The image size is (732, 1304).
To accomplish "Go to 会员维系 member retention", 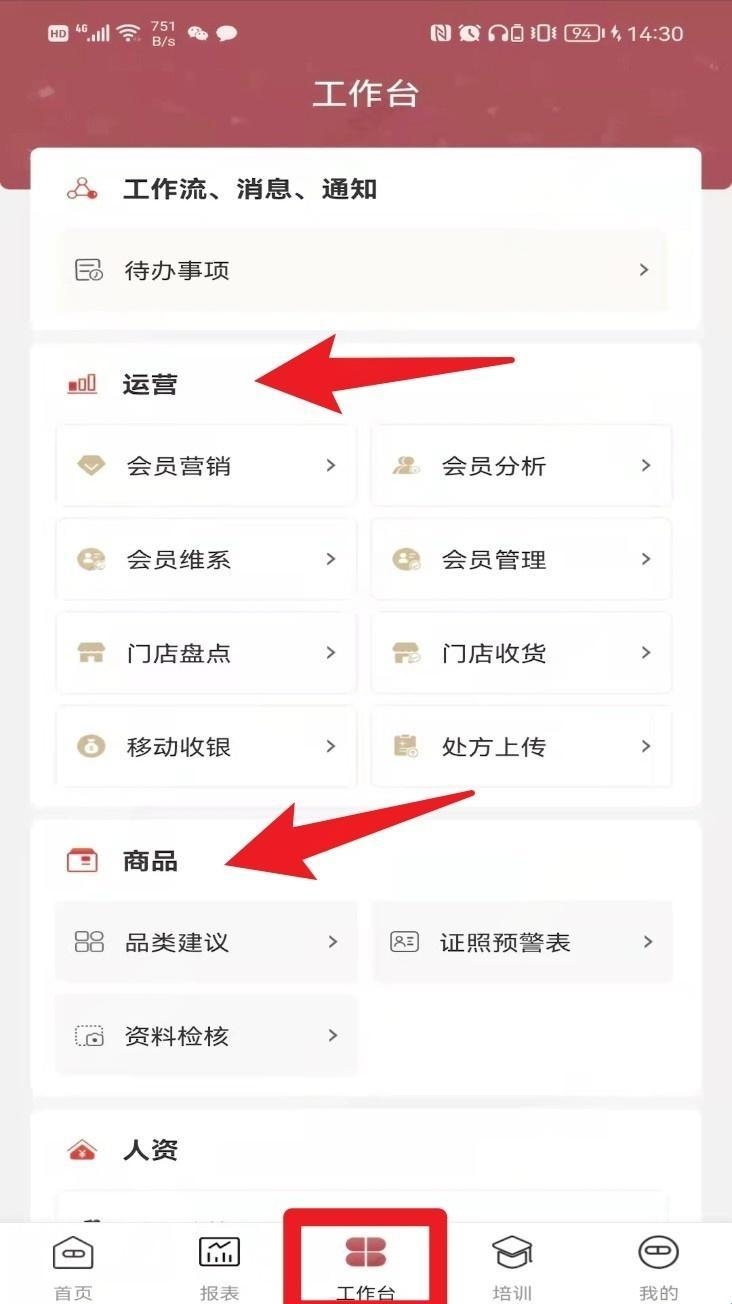I will [206, 560].
